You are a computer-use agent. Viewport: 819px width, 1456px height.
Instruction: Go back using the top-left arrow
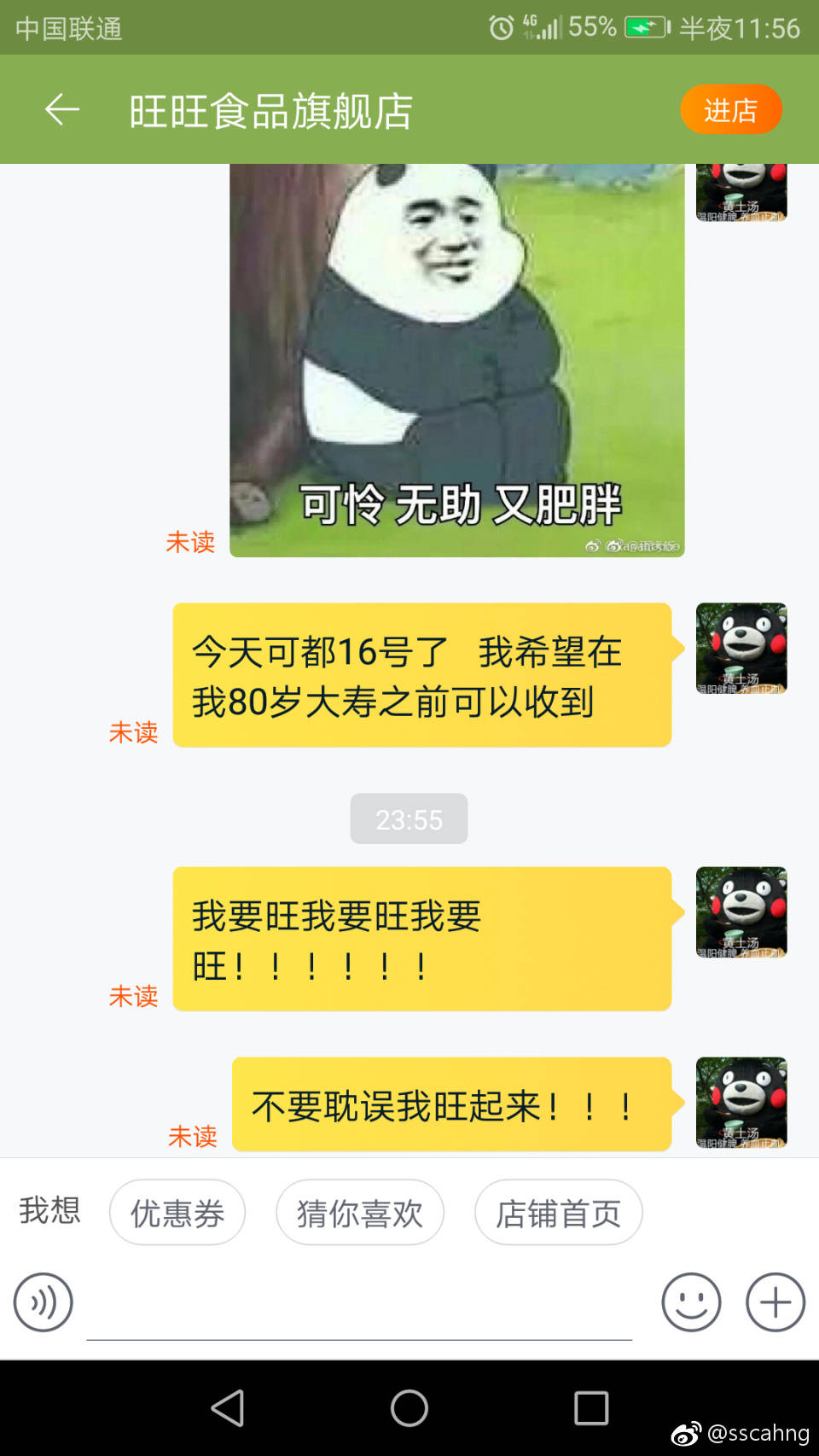point(62,110)
